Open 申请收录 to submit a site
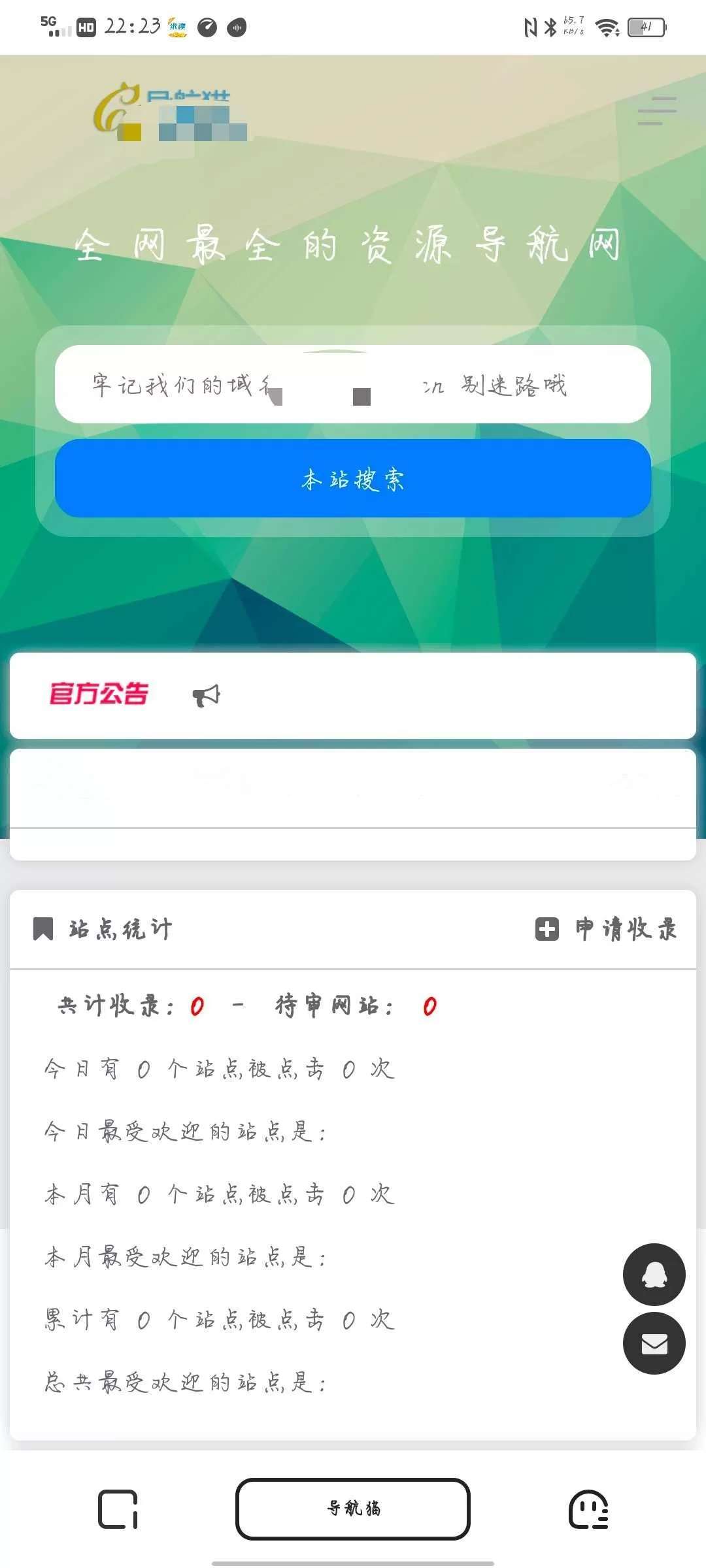706x1568 pixels. click(x=607, y=928)
